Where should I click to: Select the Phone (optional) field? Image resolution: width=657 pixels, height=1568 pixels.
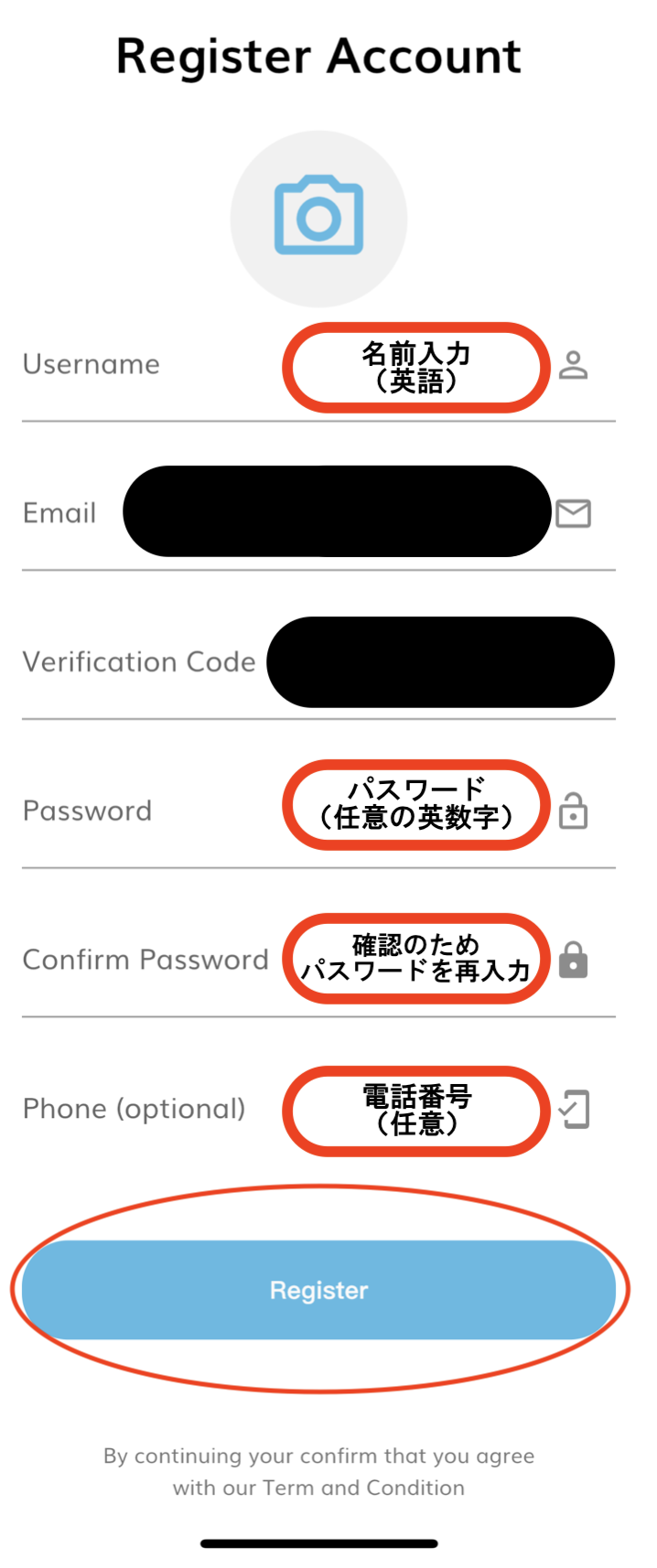[x=415, y=1110]
